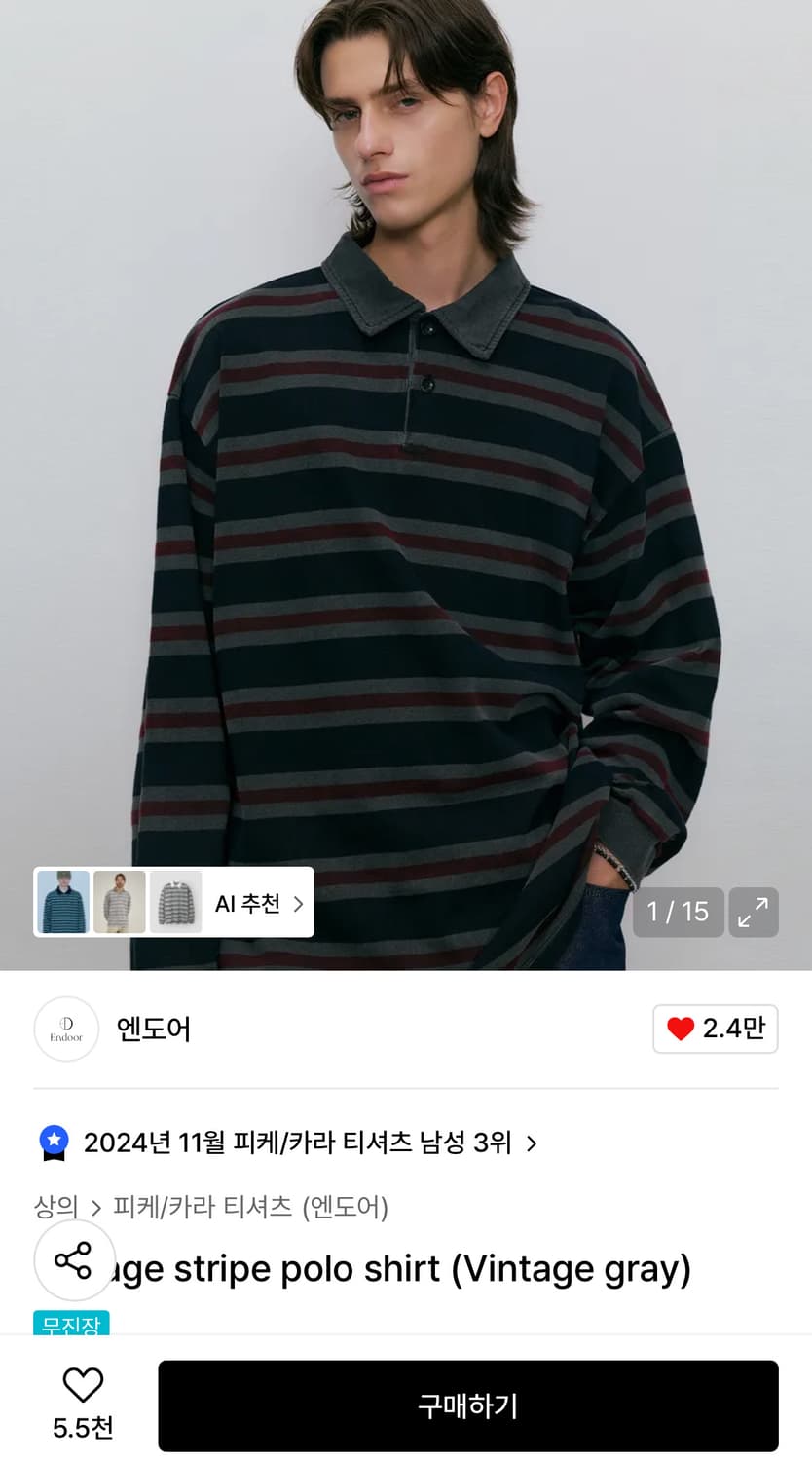This screenshot has width=812, height=1461.
Task: Open ranking details with the 3위 chevron
Action: pyautogui.click(x=534, y=1143)
